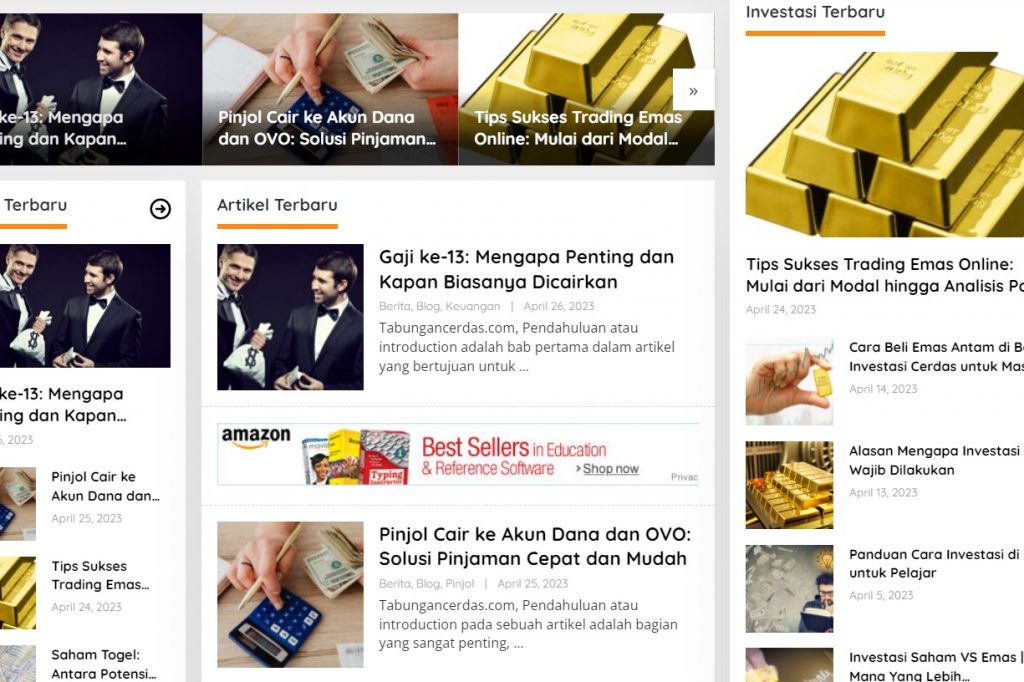1024x682 pixels.
Task: Tap the businessmen thumbnail in Artikel Terbaru
Action: point(290,317)
